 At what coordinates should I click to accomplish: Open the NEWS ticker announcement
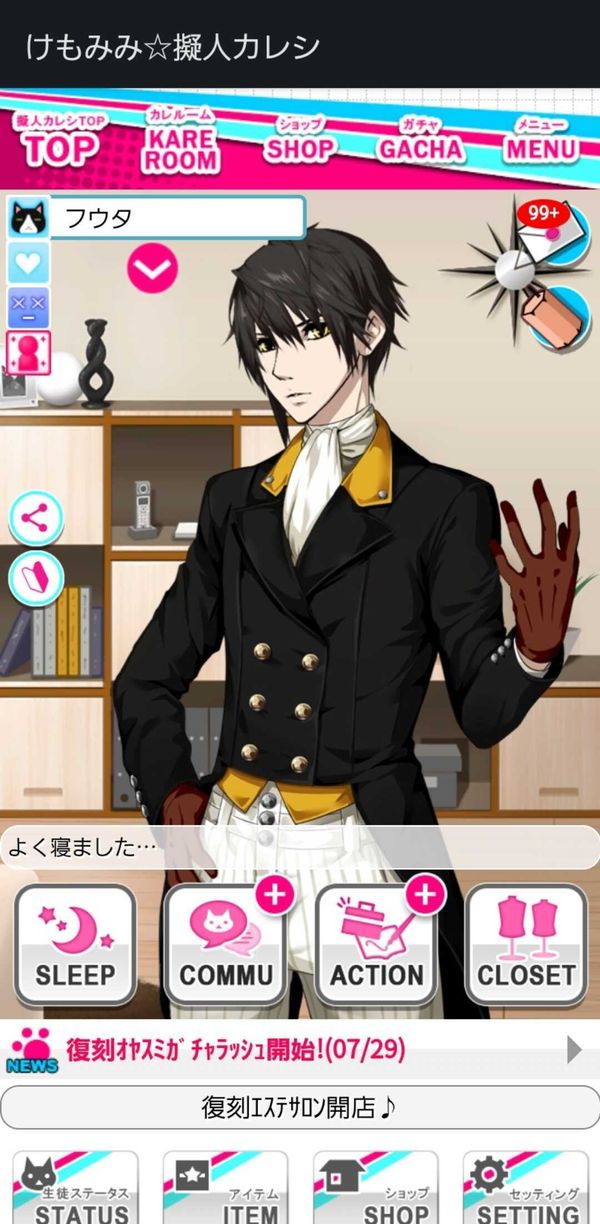(300, 1050)
